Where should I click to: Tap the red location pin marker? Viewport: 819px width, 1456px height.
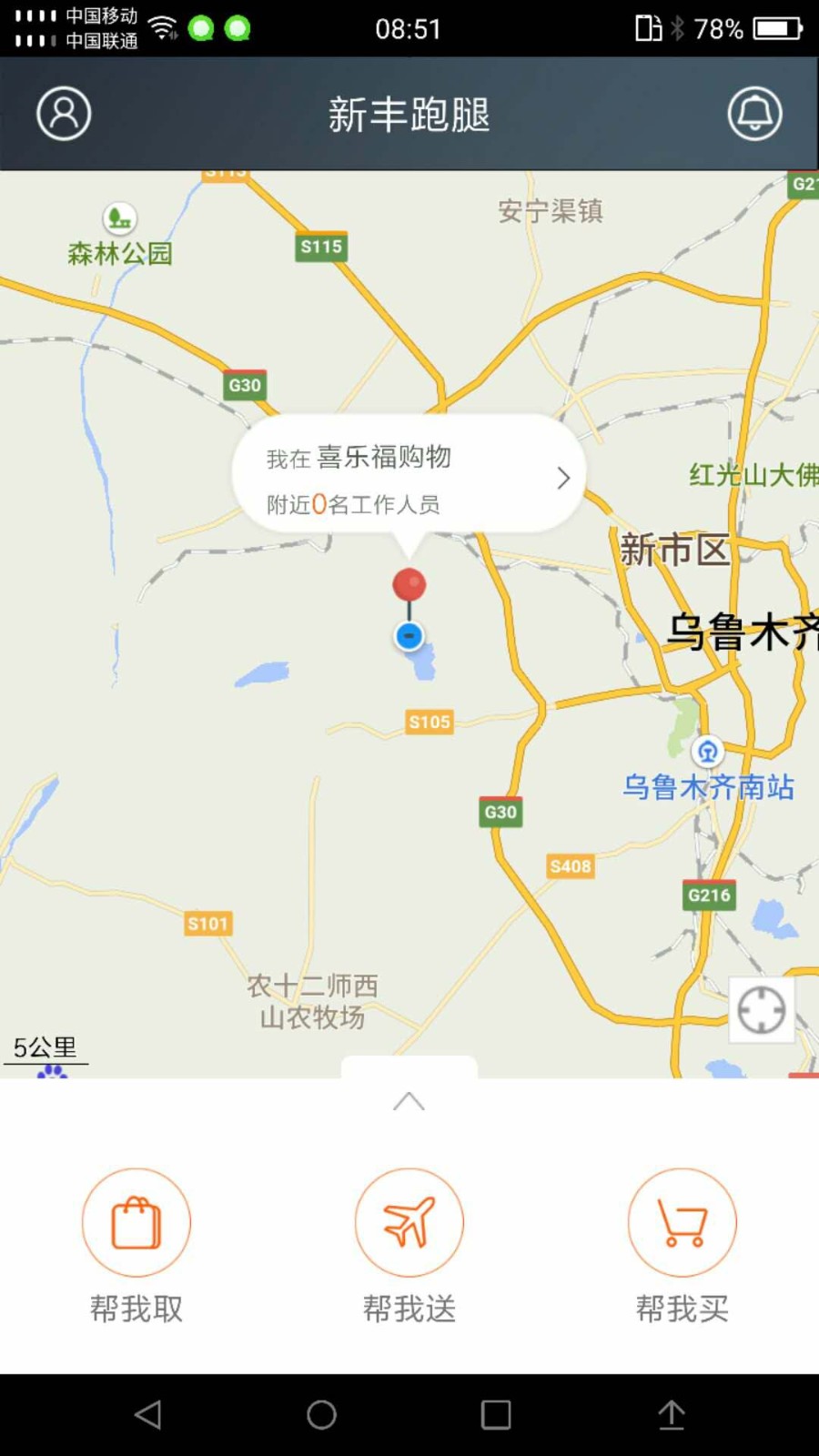[409, 583]
